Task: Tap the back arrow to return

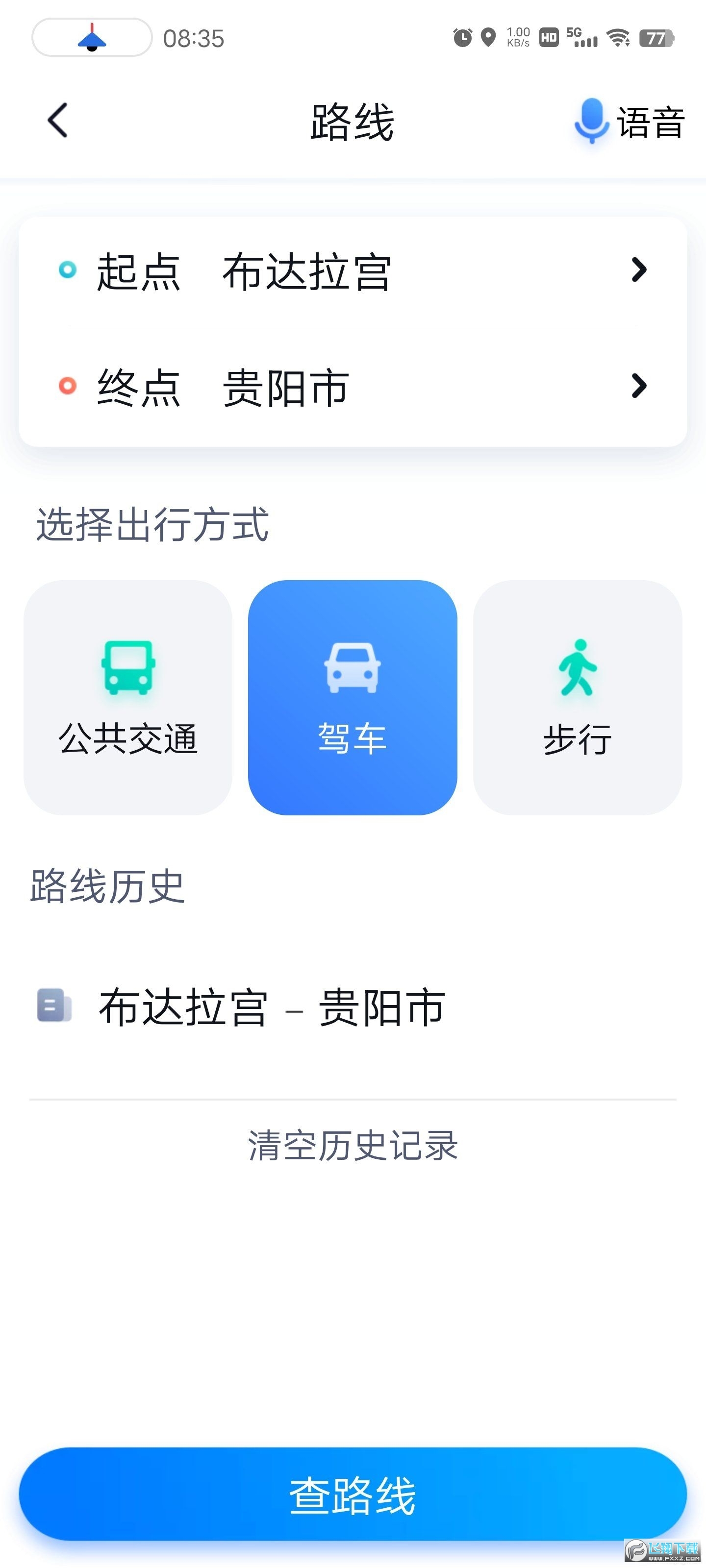Action: [56, 120]
